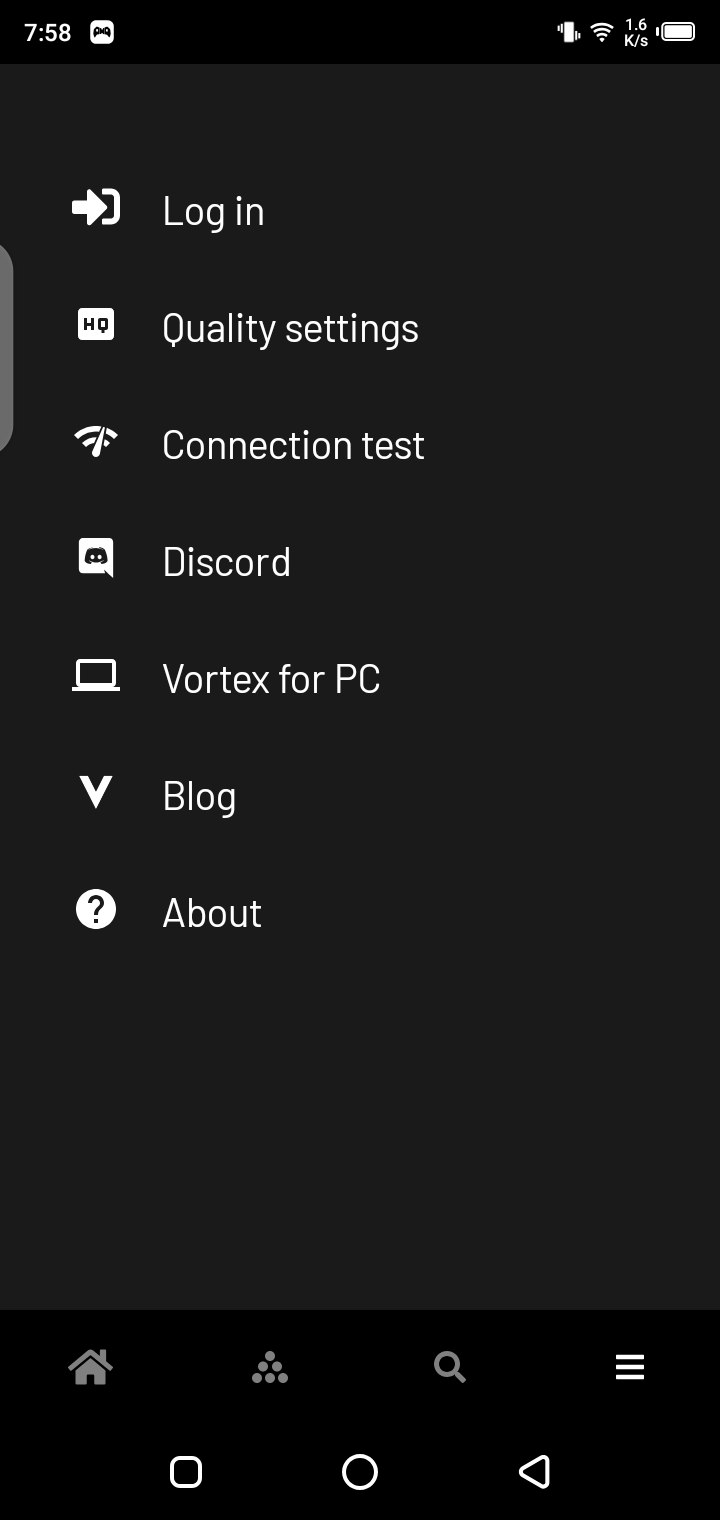Screen dimensions: 720x1520
Task: Run the Connection test
Action: pos(293,445)
